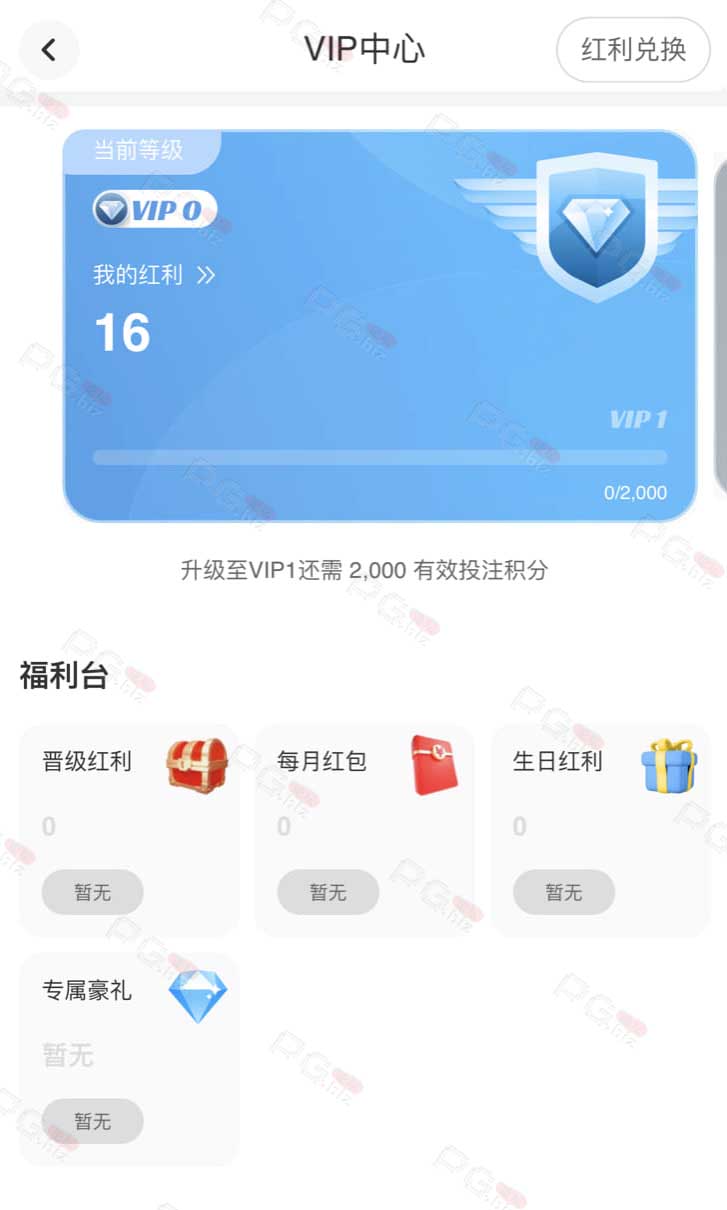Screen dimensions: 727x1210
Task: Open the VIP 0 level card
Action: pyautogui.click(x=379, y=326)
